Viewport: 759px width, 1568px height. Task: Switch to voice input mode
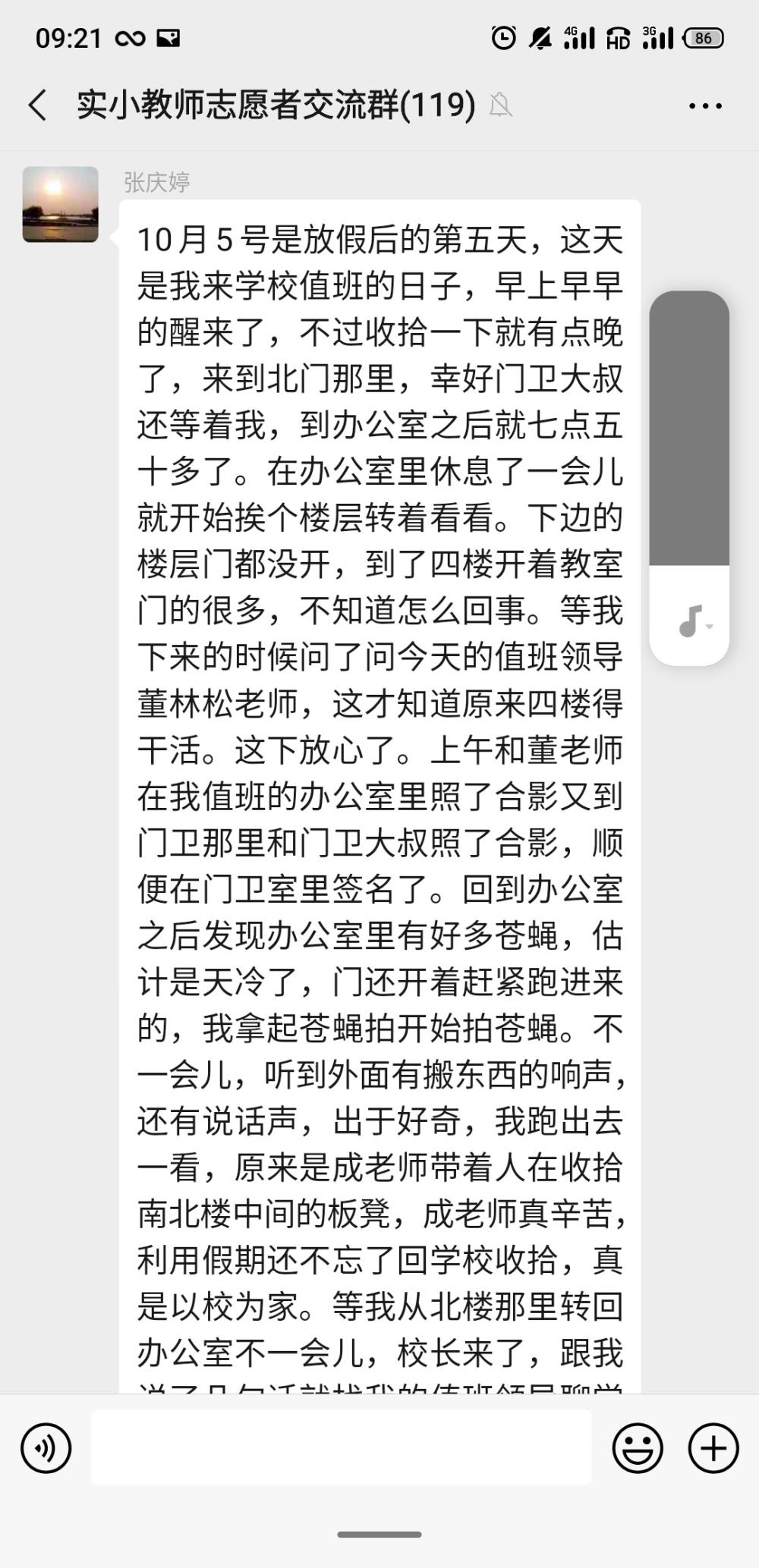46,1447
